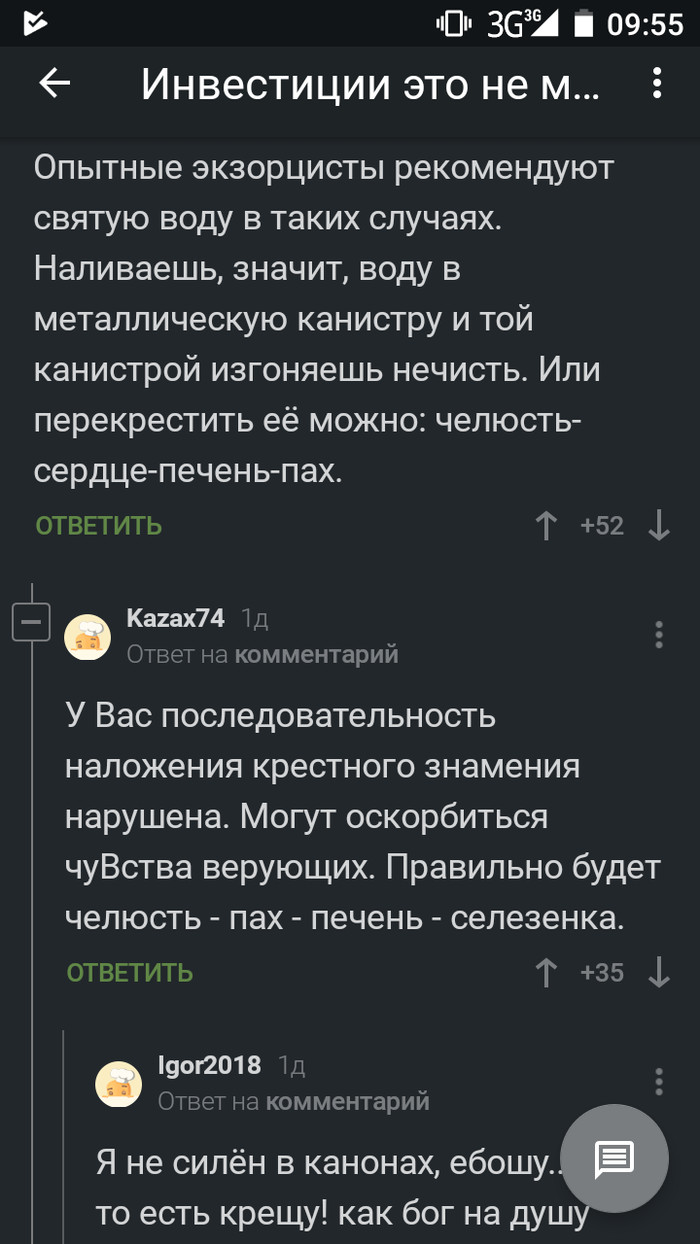700x1244 pixels.
Task: Collapse Kazax74's comment thread
Action: click(x=31, y=623)
